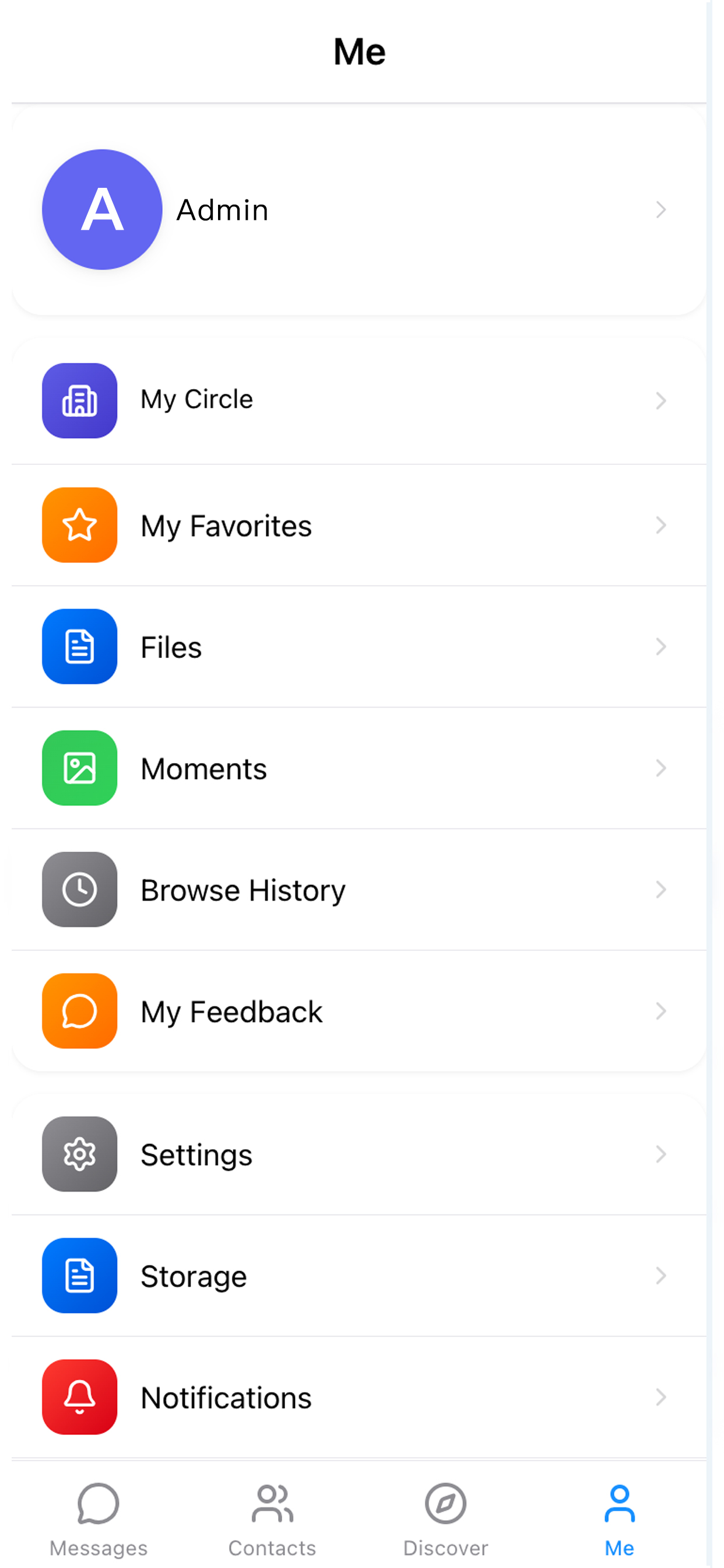Click the Browse History list row

tap(359, 890)
